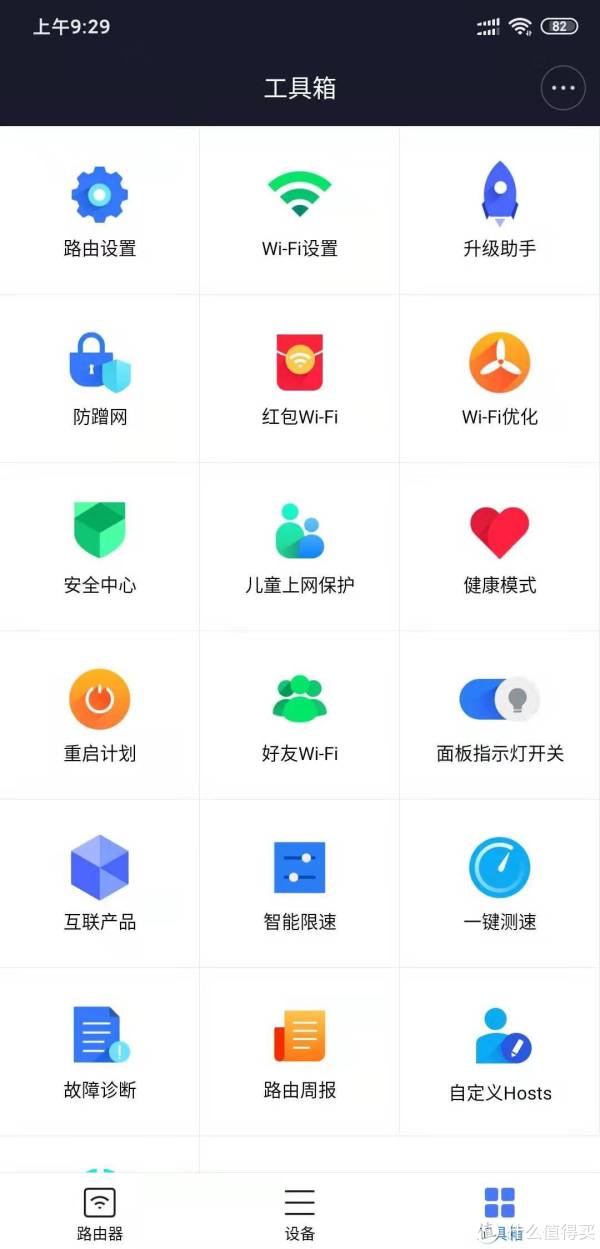
Task: Open 重启计划 reboot schedule
Action: pos(99,714)
